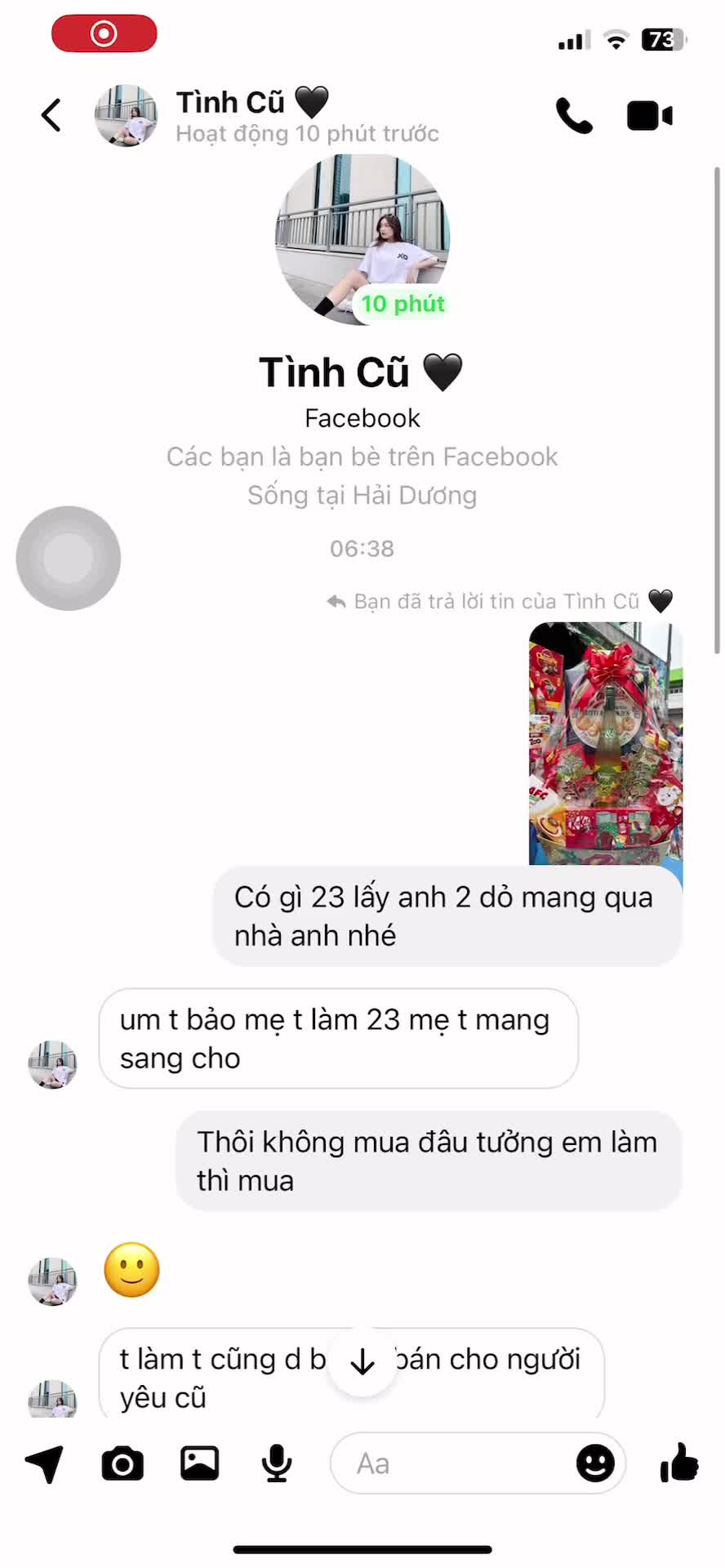Screen dimensions: 725x1568
Task: Send your current location with the arrow icon
Action: pos(45,1463)
